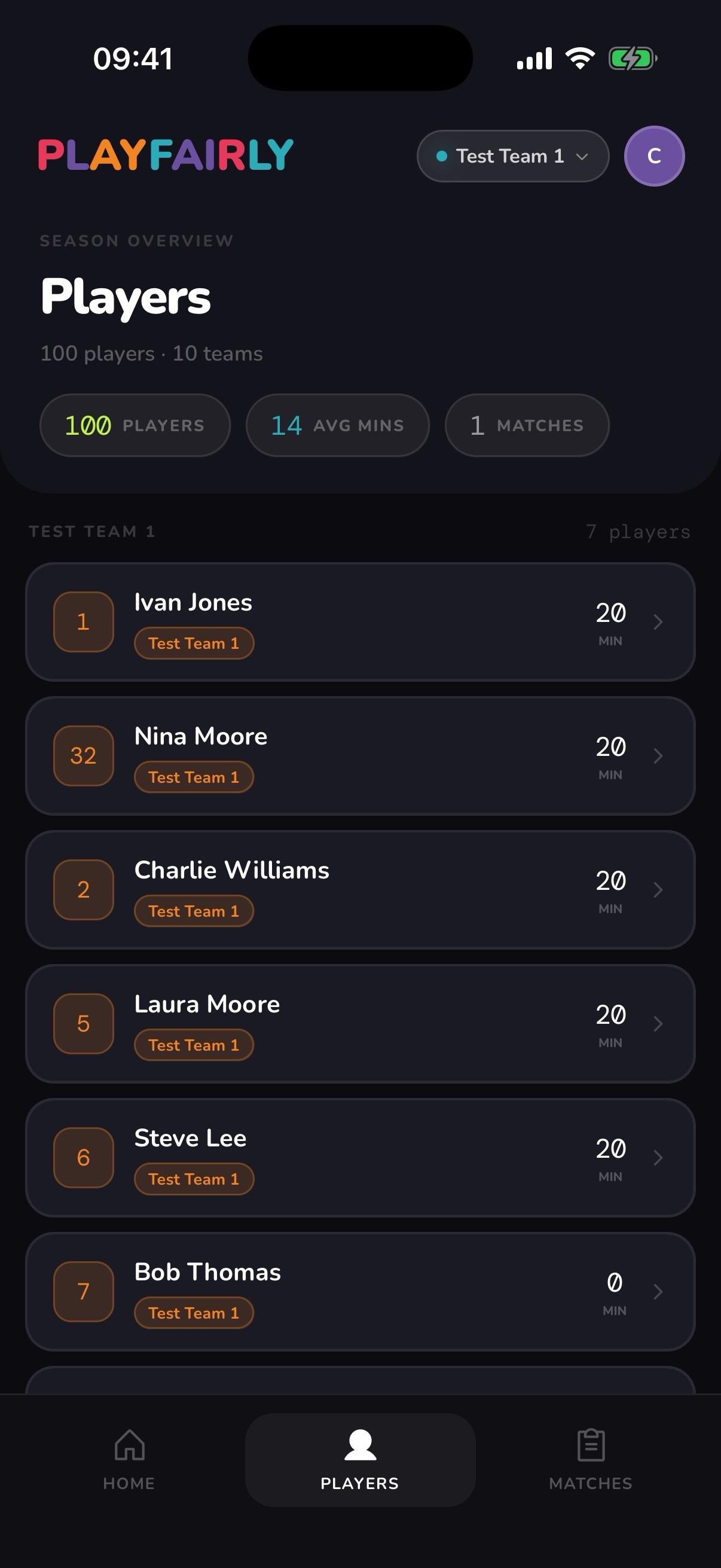
Task: Show details for Steve Lee
Action: click(x=360, y=1157)
